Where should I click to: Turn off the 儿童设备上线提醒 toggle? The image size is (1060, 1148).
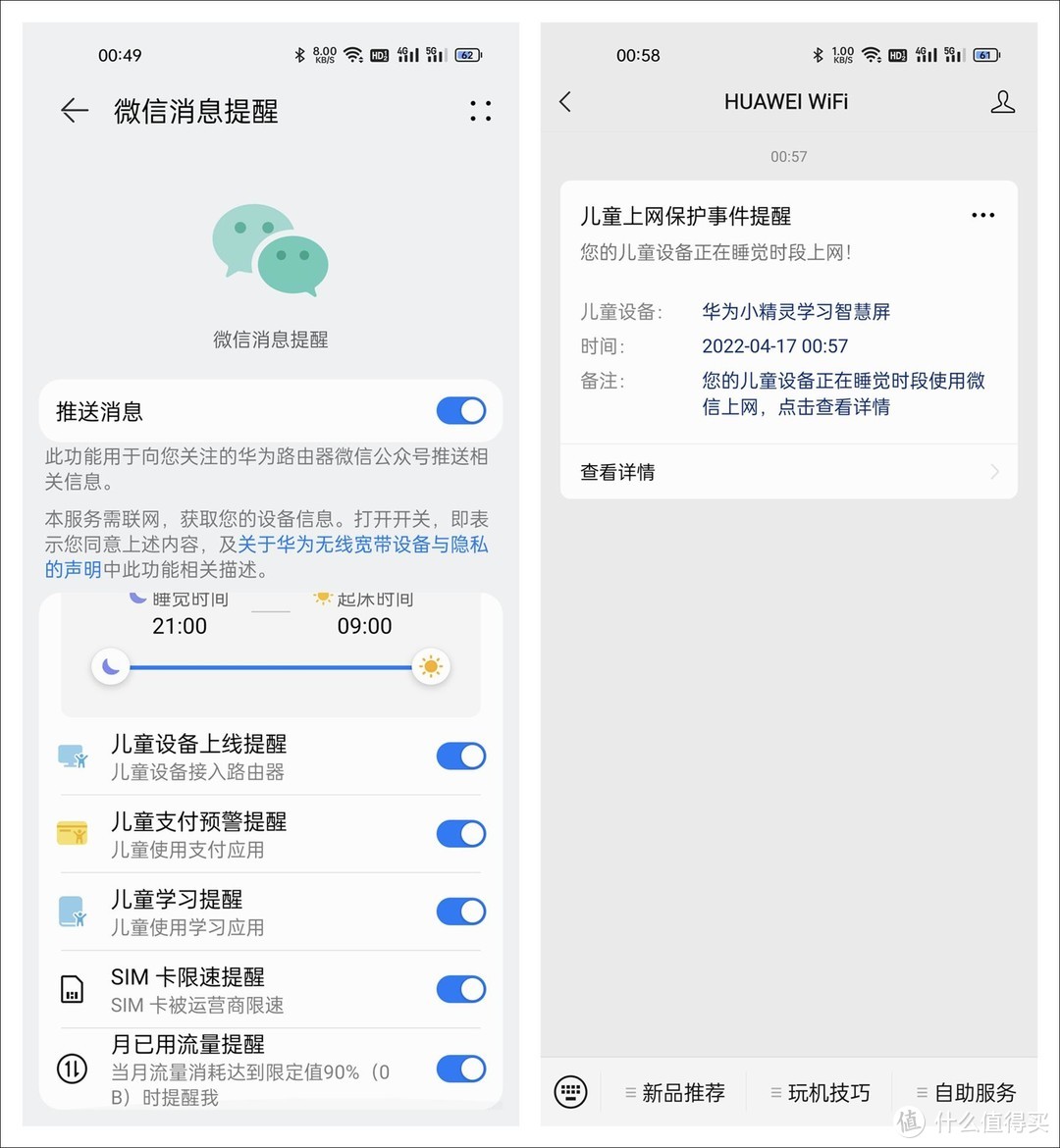460,756
